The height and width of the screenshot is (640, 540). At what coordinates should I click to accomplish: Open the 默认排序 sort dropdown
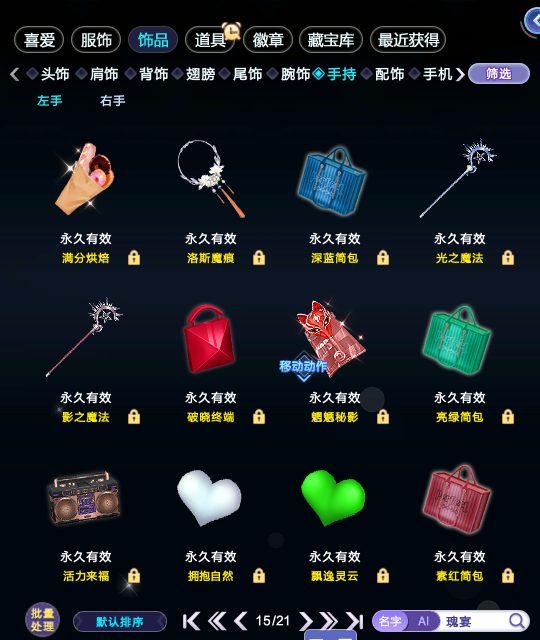coord(120,622)
